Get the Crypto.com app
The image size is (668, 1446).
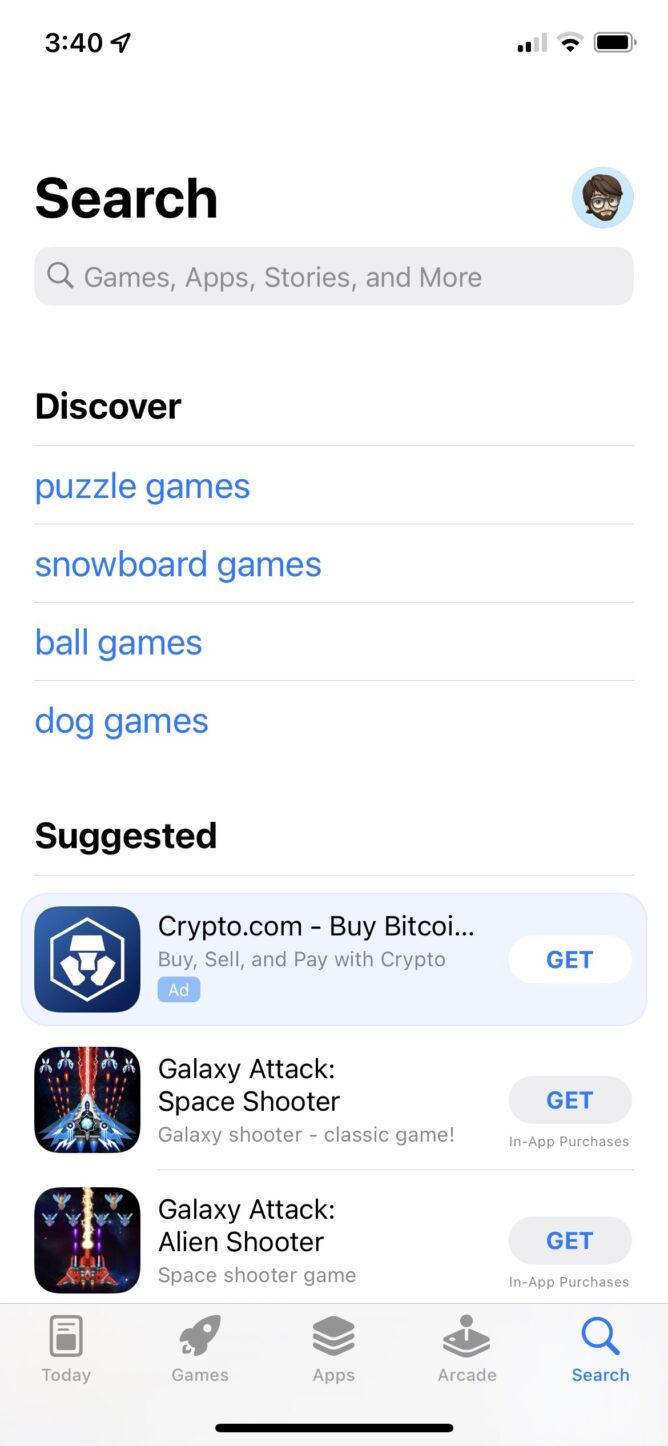point(569,960)
